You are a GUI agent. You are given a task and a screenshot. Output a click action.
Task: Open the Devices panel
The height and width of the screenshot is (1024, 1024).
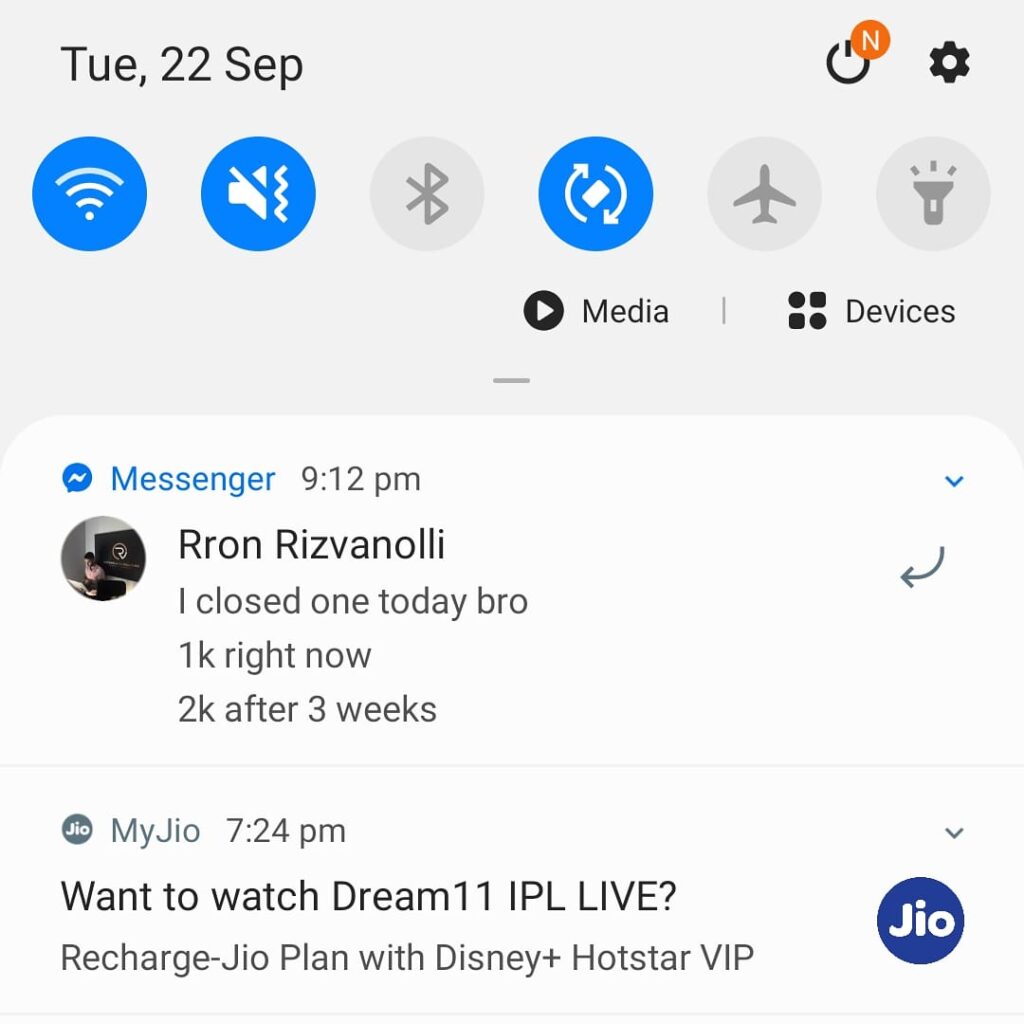point(872,311)
